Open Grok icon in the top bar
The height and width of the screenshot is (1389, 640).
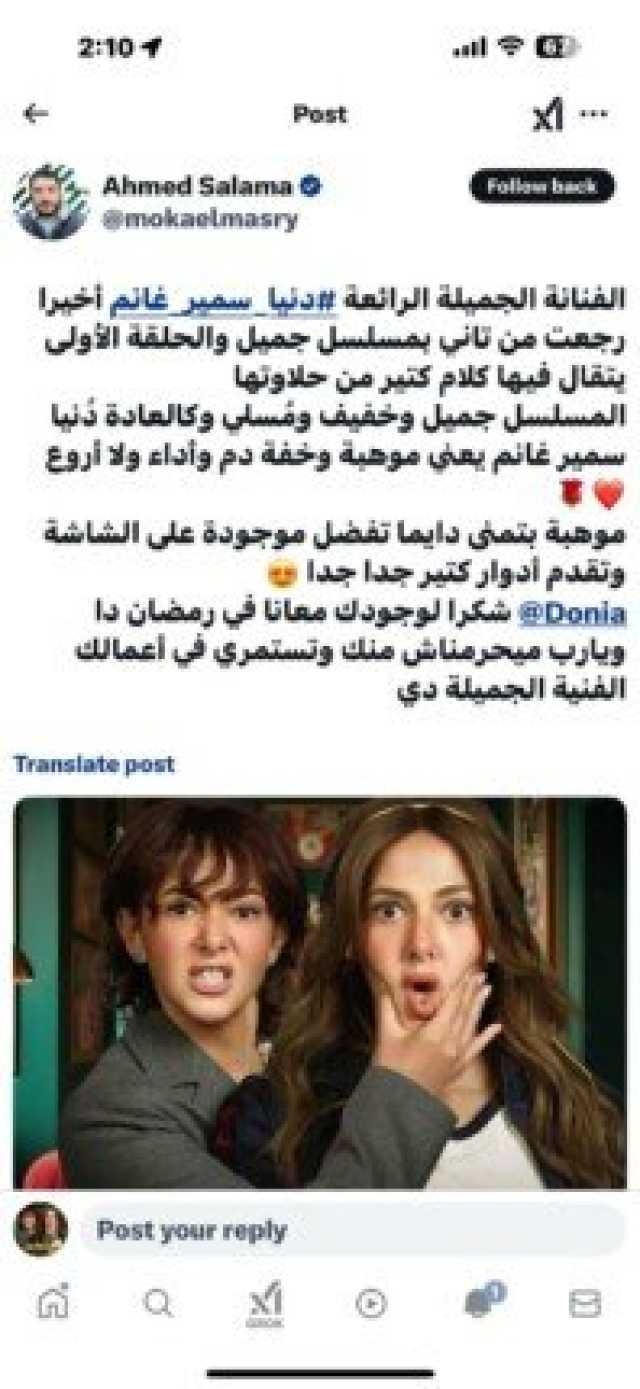[547, 115]
